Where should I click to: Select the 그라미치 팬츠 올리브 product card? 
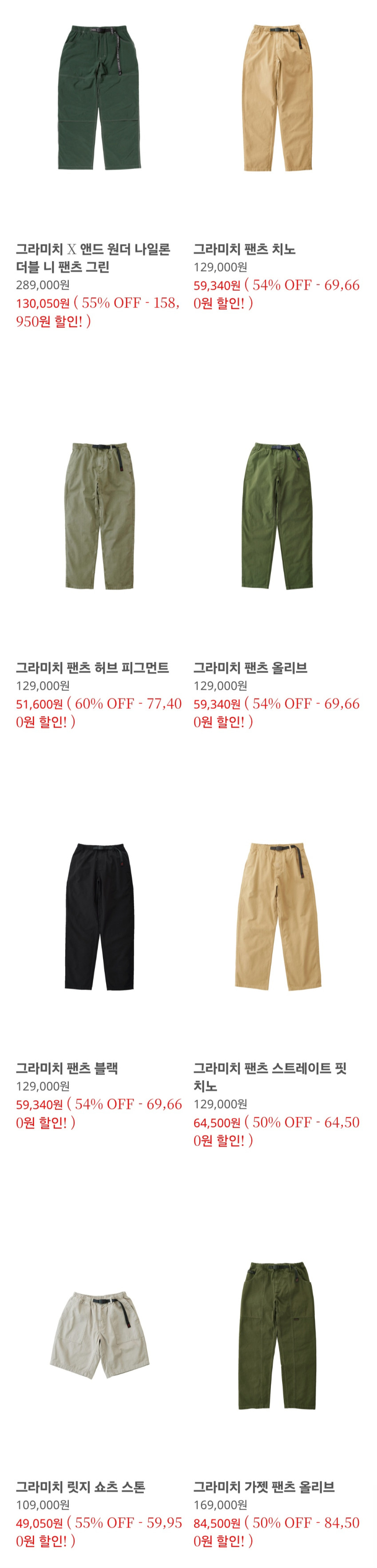coord(277,516)
